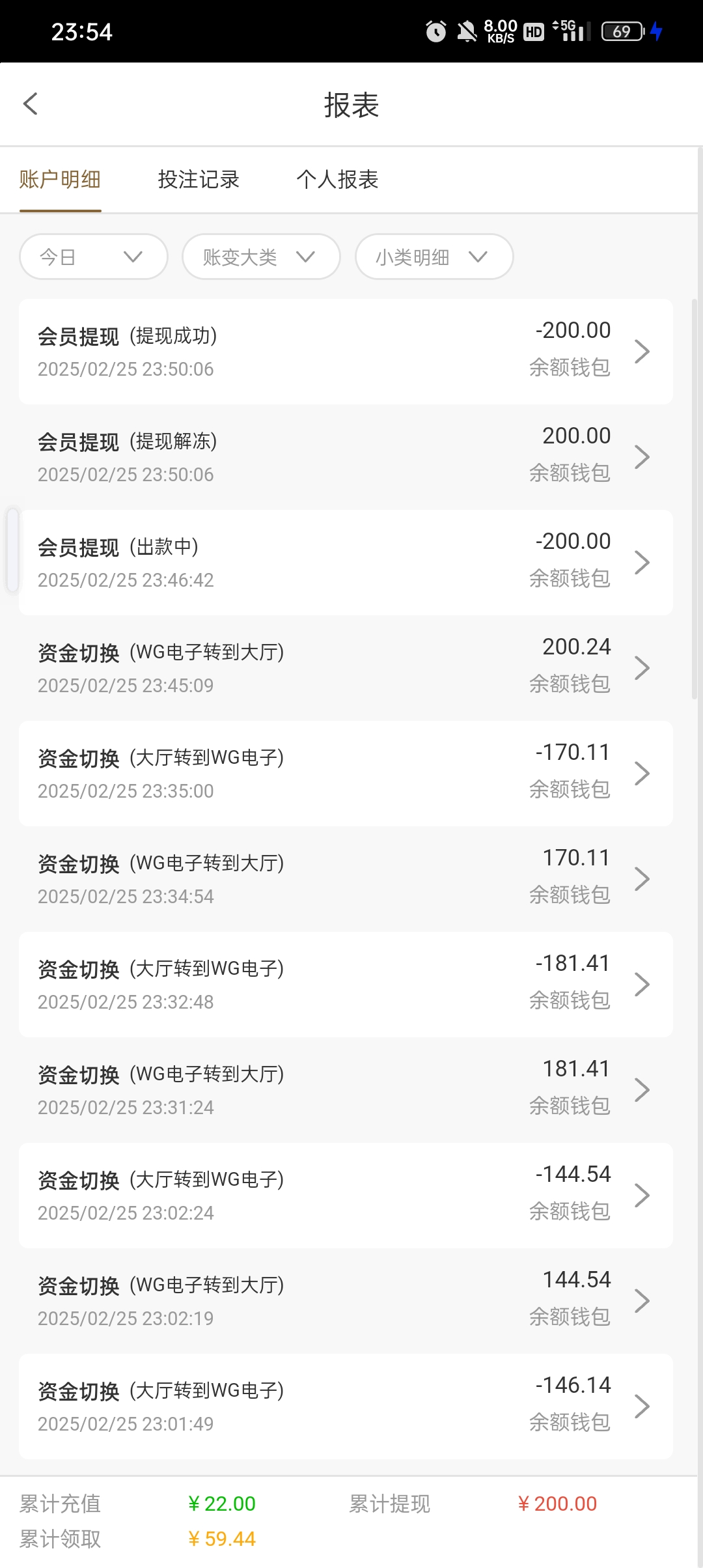
Task: Open the 小类明细 subcategory dropdown
Action: (x=433, y=257)
